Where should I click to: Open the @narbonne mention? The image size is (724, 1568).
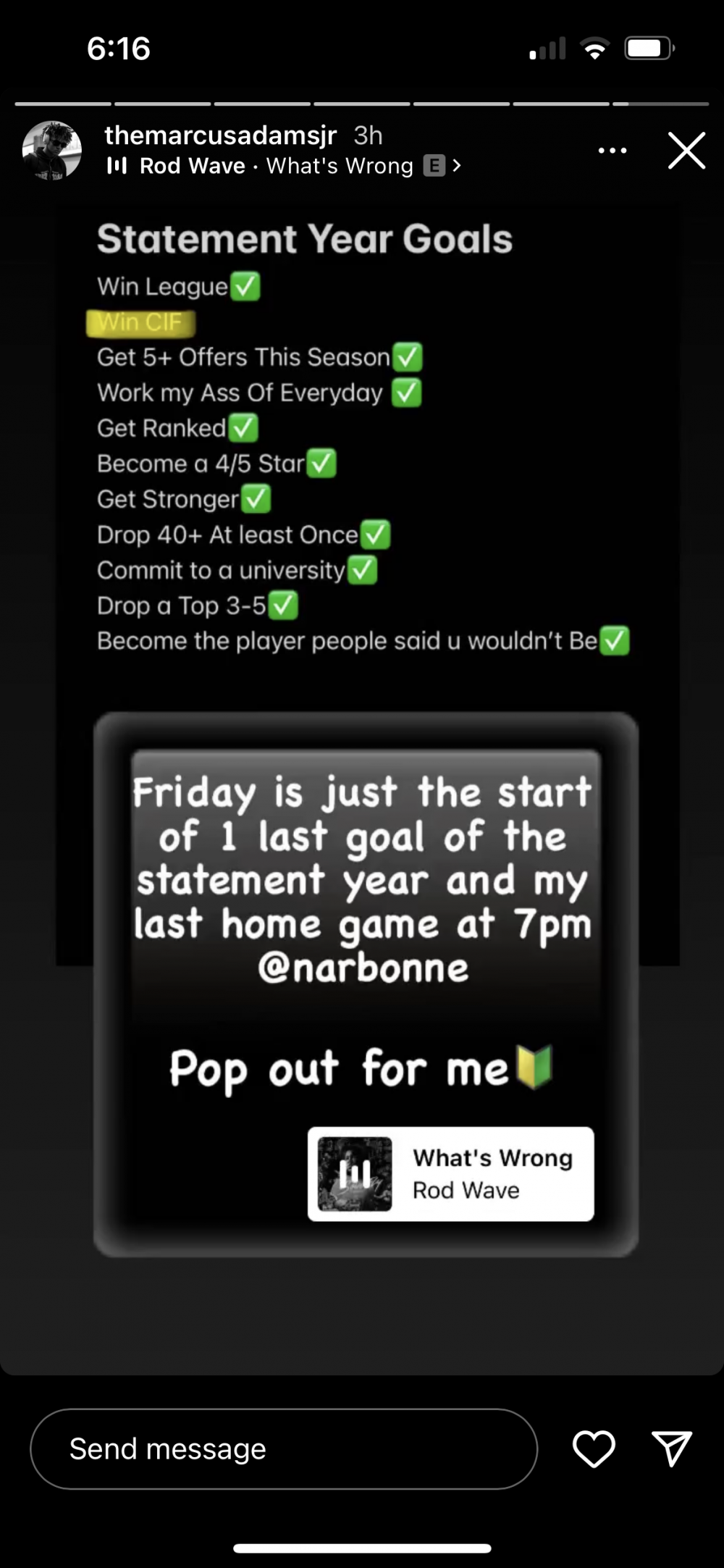[363, 968]
